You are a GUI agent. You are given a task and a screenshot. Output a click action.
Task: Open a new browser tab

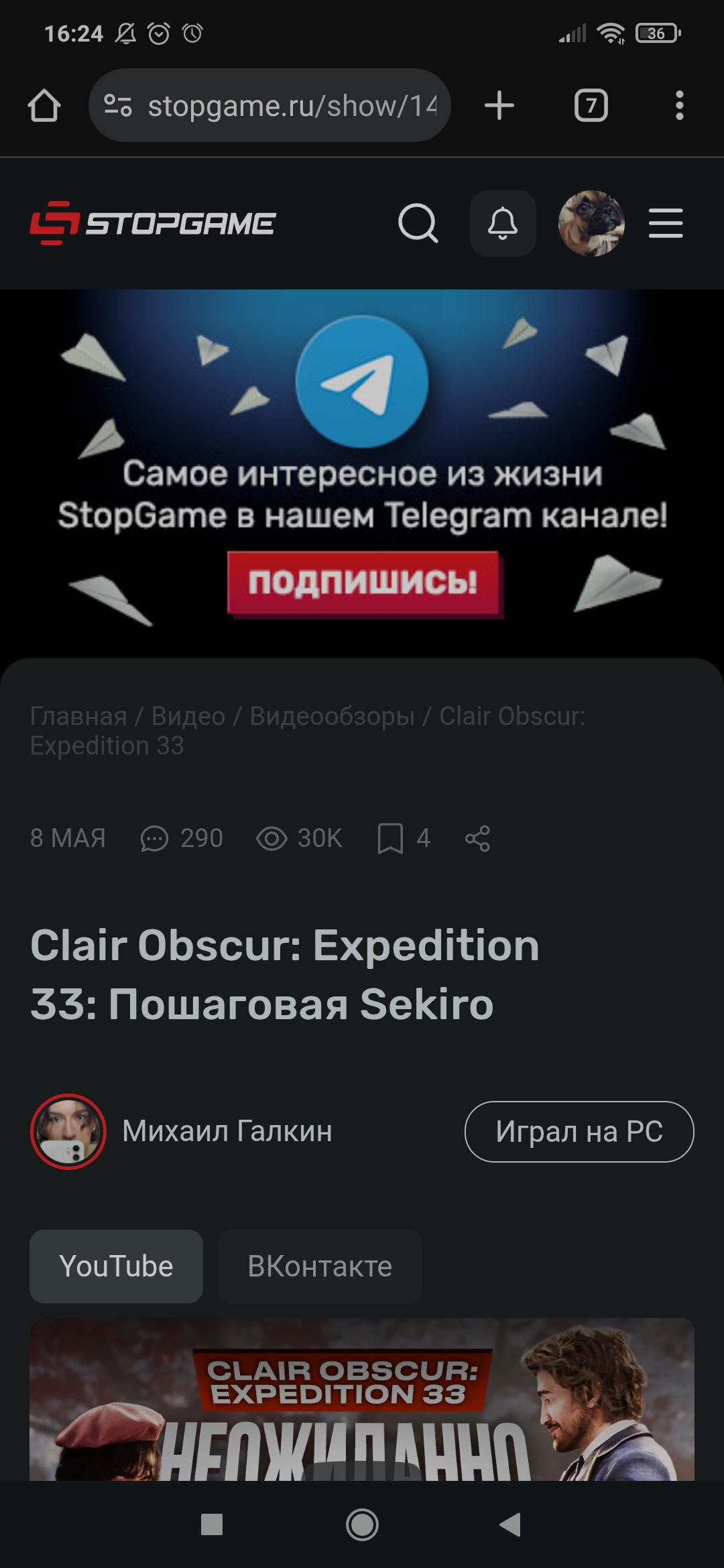point(499,106)
